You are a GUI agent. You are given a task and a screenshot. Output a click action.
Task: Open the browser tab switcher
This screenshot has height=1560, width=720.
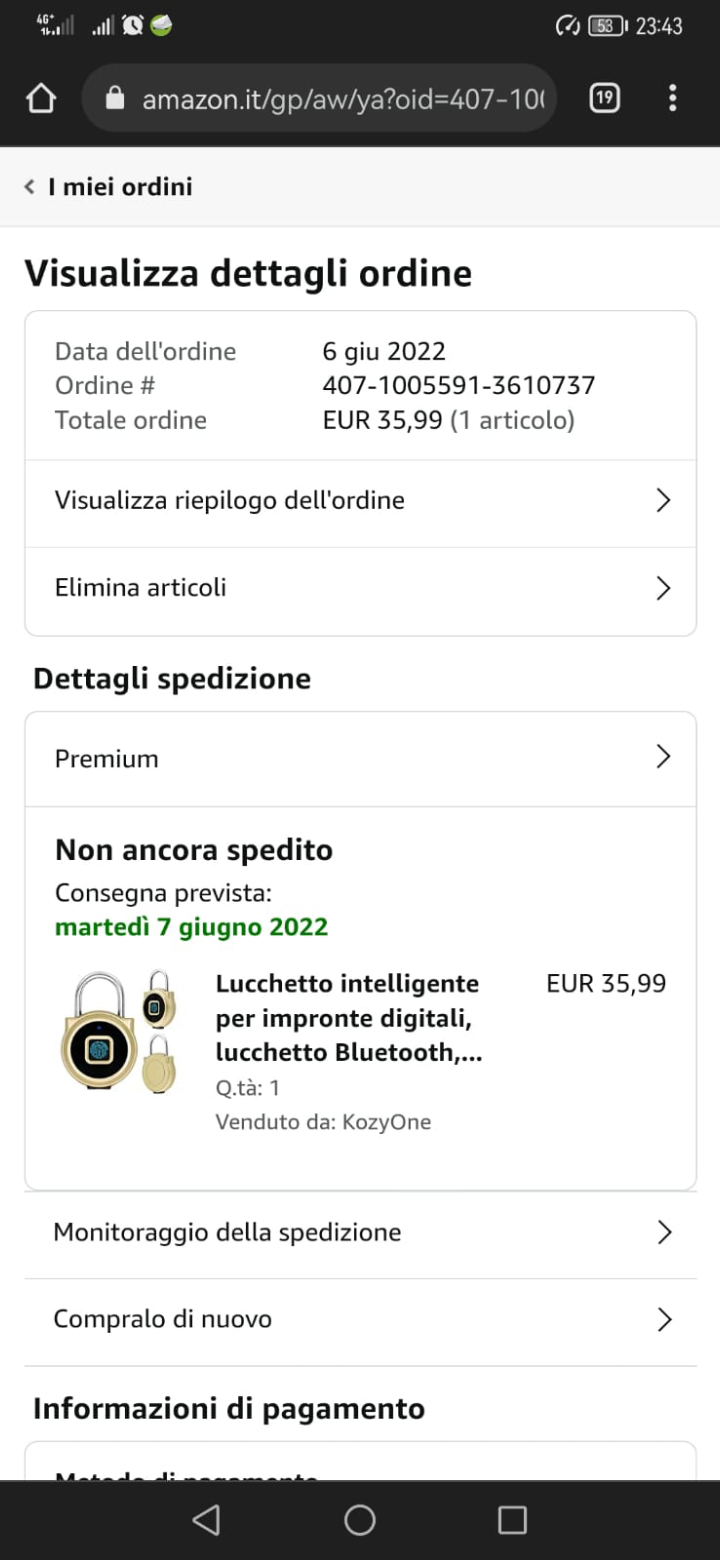pyautogui.click(x=604, y=98)
